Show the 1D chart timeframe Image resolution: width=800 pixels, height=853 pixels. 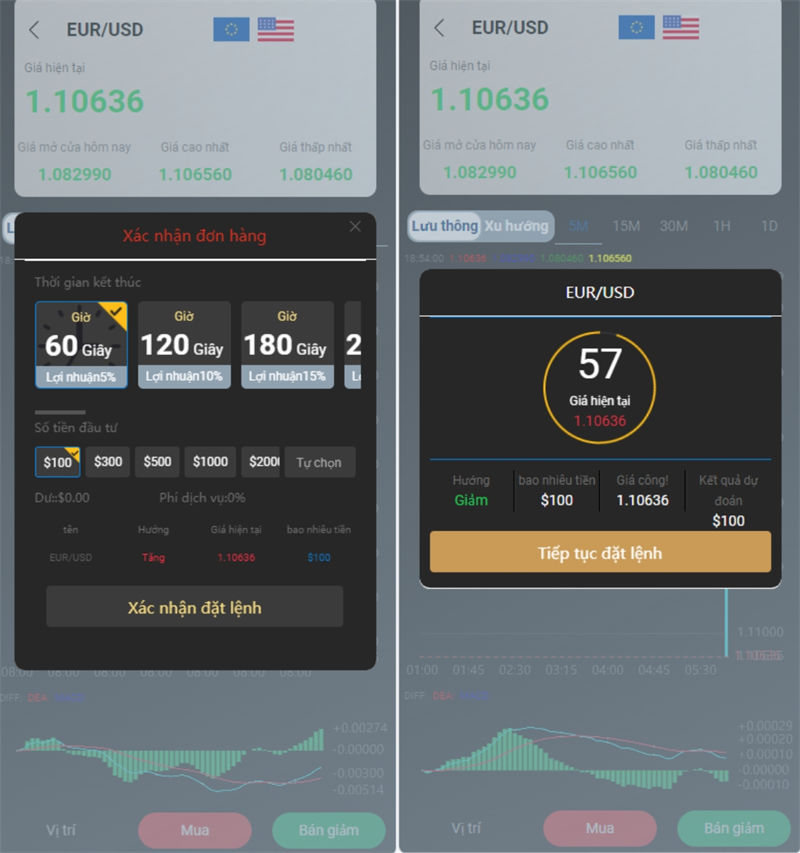[x=768, y=226]
